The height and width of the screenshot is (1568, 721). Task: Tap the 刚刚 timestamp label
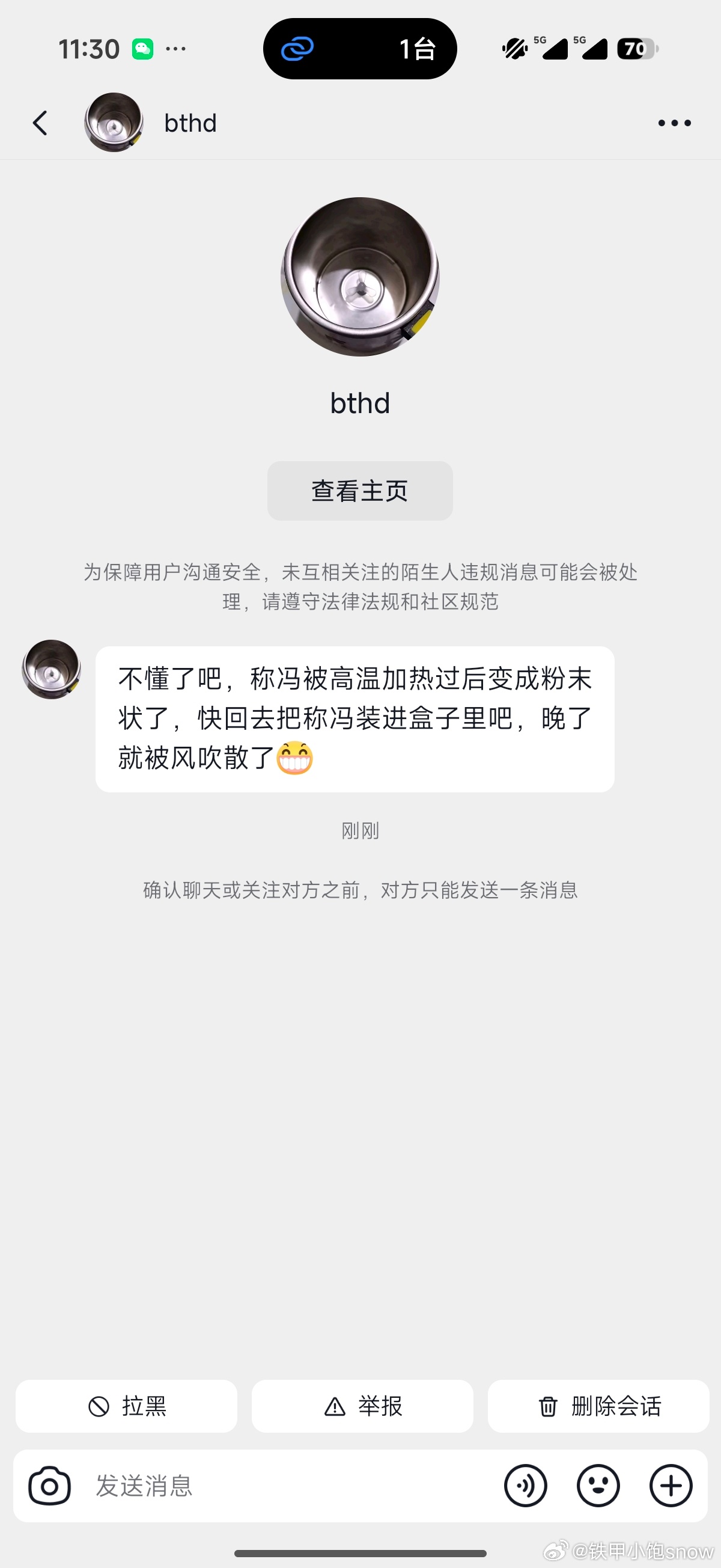coord(359,830)
